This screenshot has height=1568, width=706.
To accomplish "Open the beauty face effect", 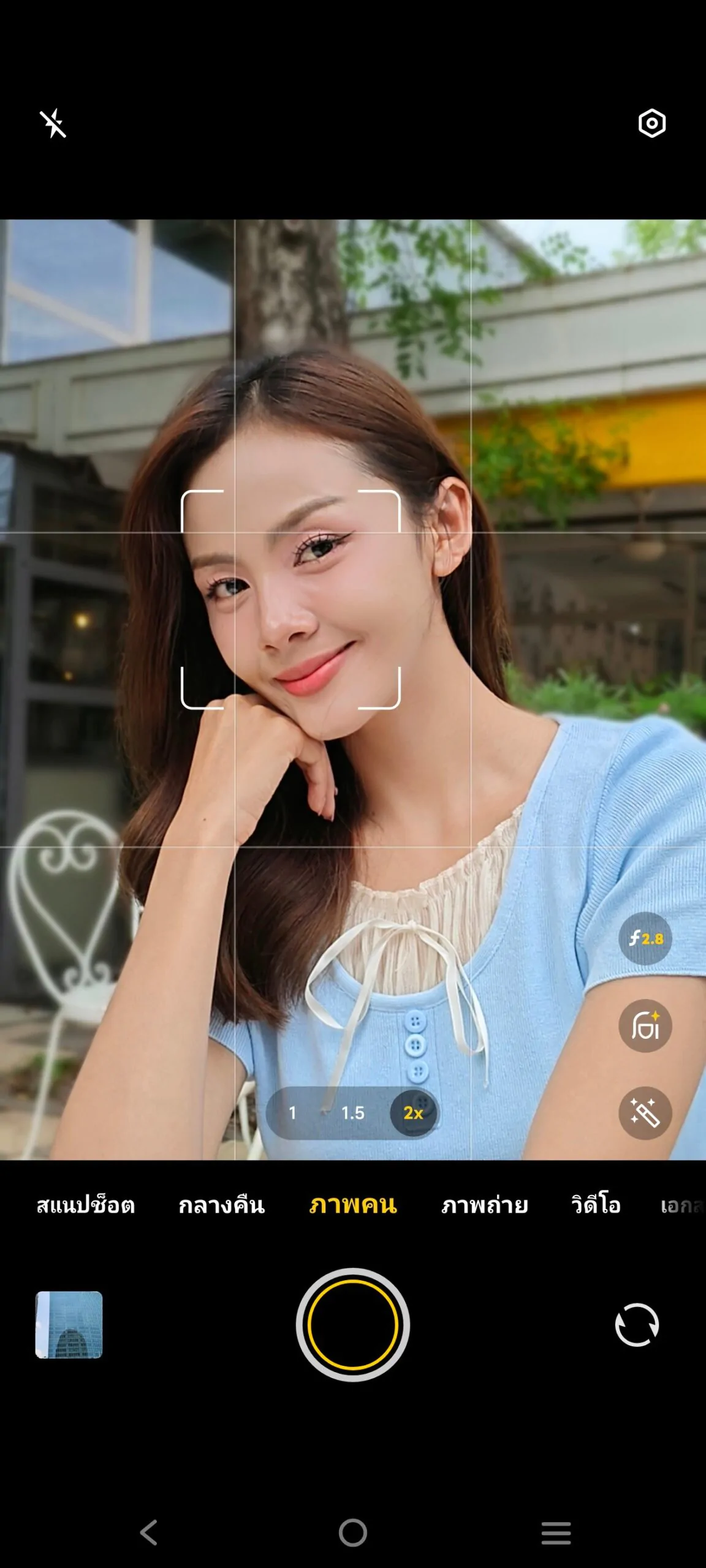I will pyautogui.click(x=645, y=1026).
